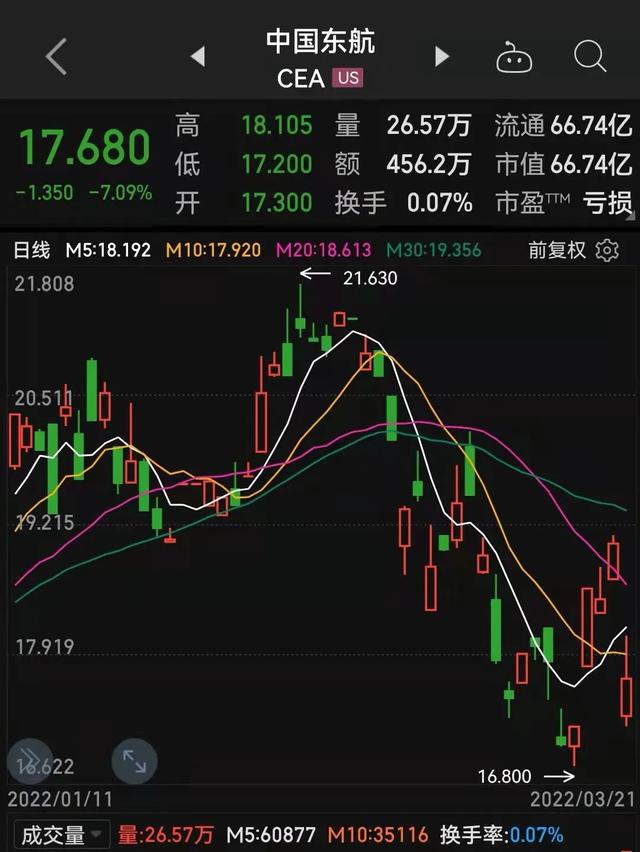
Task: Change the 前复权 adjustment setting
Action: point(557,250)
